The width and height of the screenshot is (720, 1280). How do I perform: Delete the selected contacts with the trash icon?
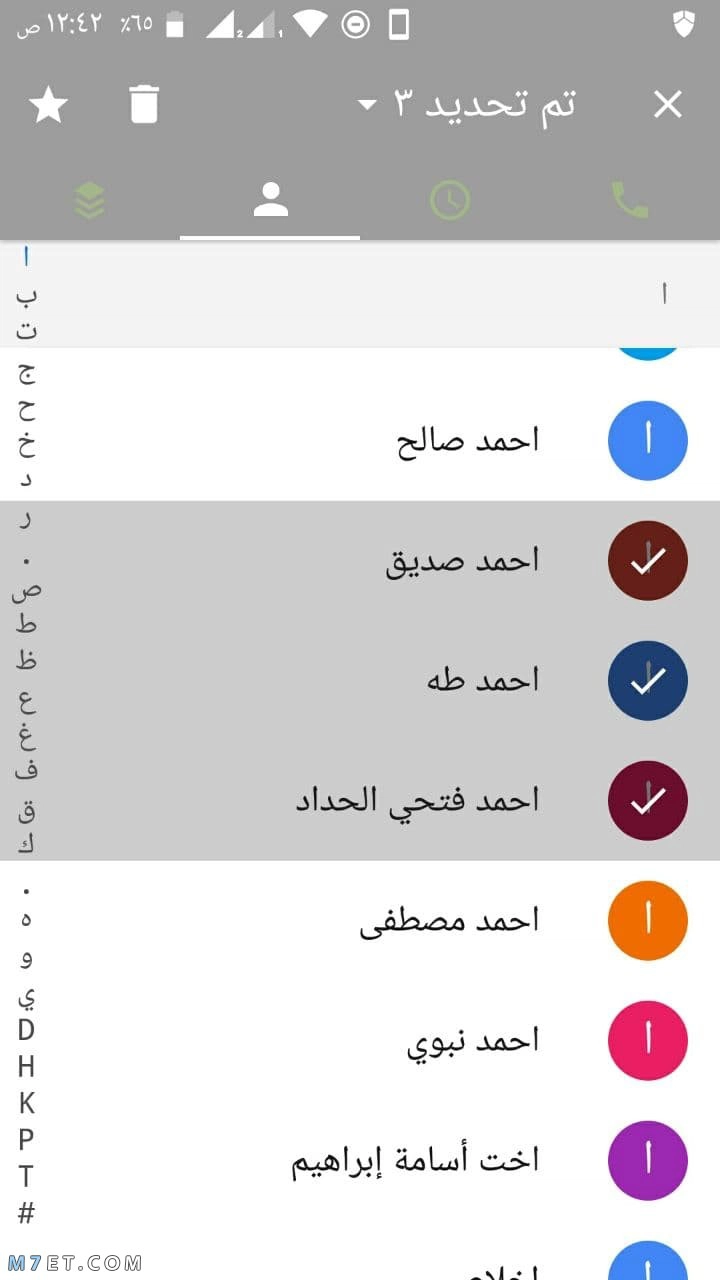144,104
